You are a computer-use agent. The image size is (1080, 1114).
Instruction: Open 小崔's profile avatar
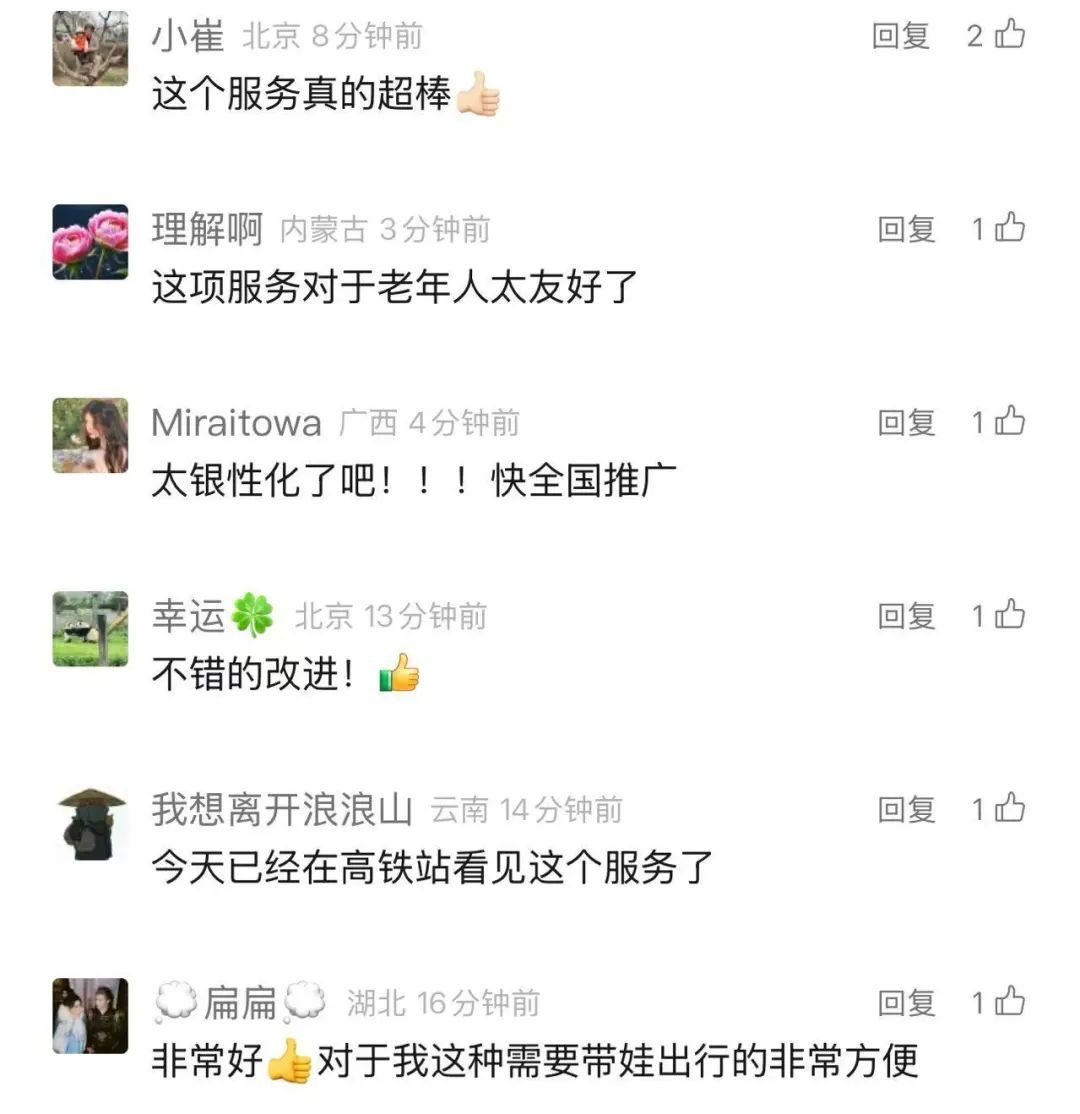[x=90, y=48]
